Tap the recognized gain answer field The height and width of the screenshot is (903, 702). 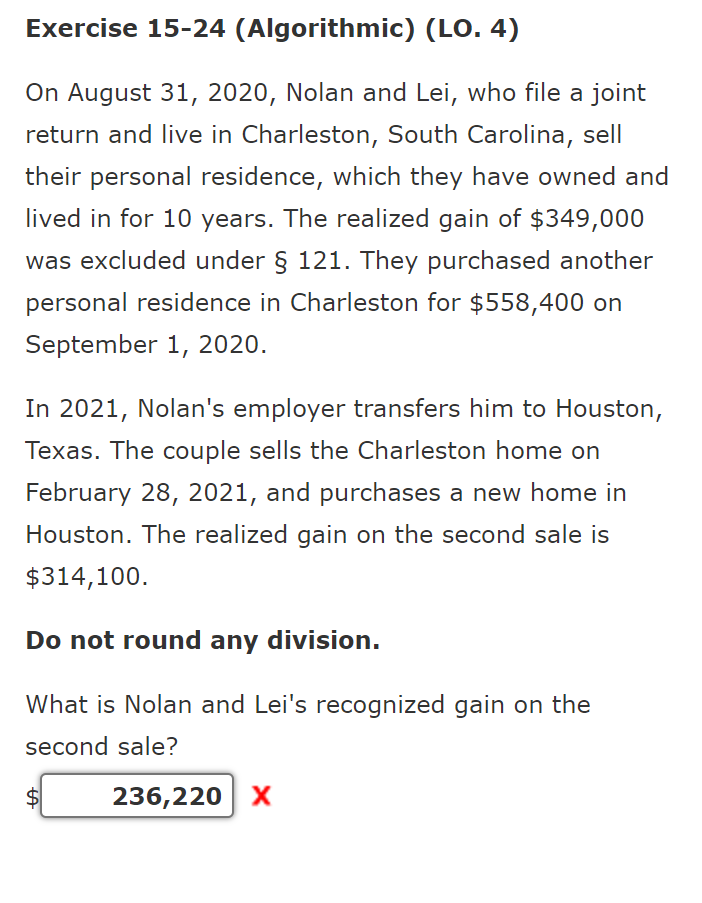(x=137, y=796)
